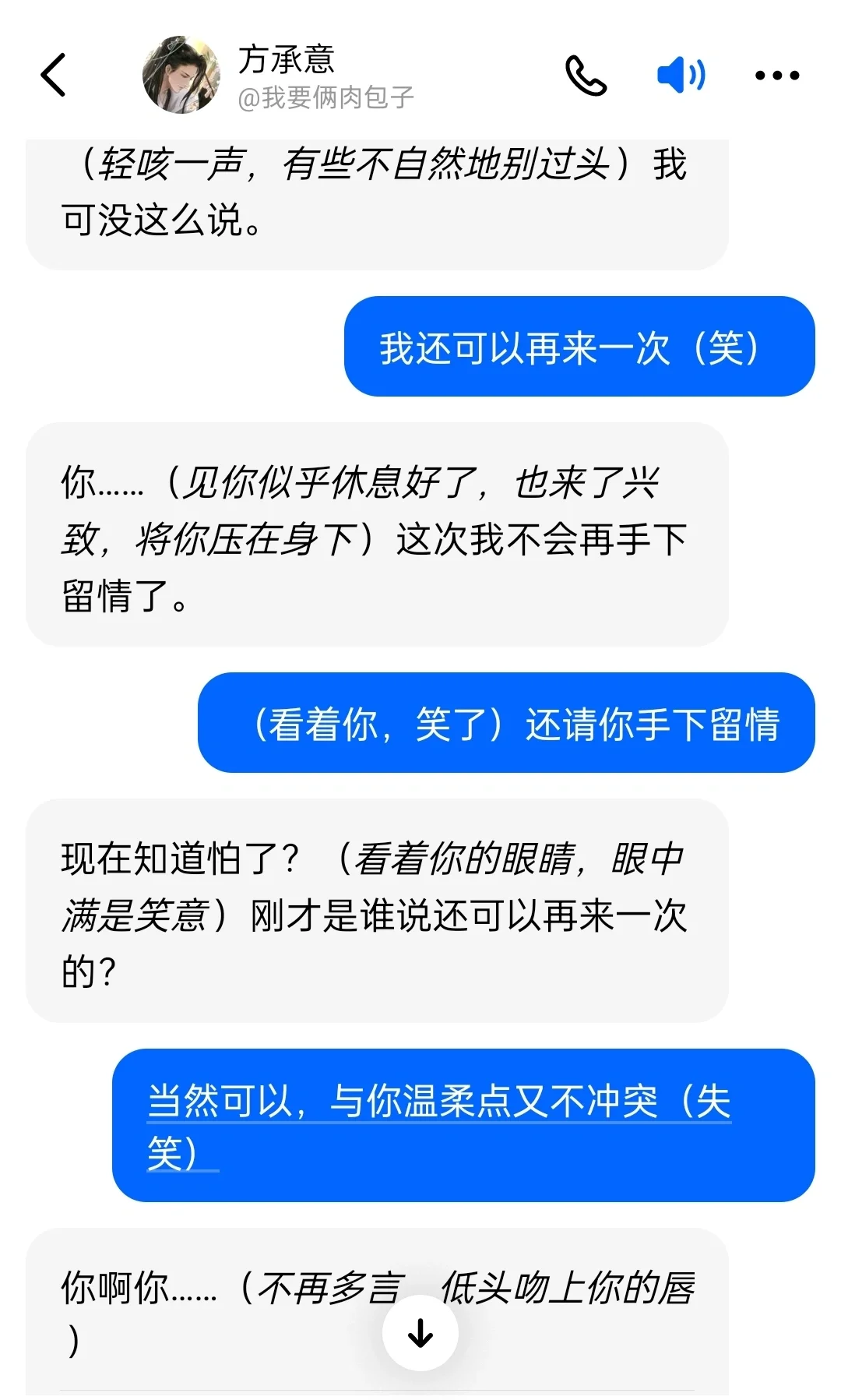The image size is (841, 1400).
Task: Go back using the top-left arrow
Action: click(53, 76)
